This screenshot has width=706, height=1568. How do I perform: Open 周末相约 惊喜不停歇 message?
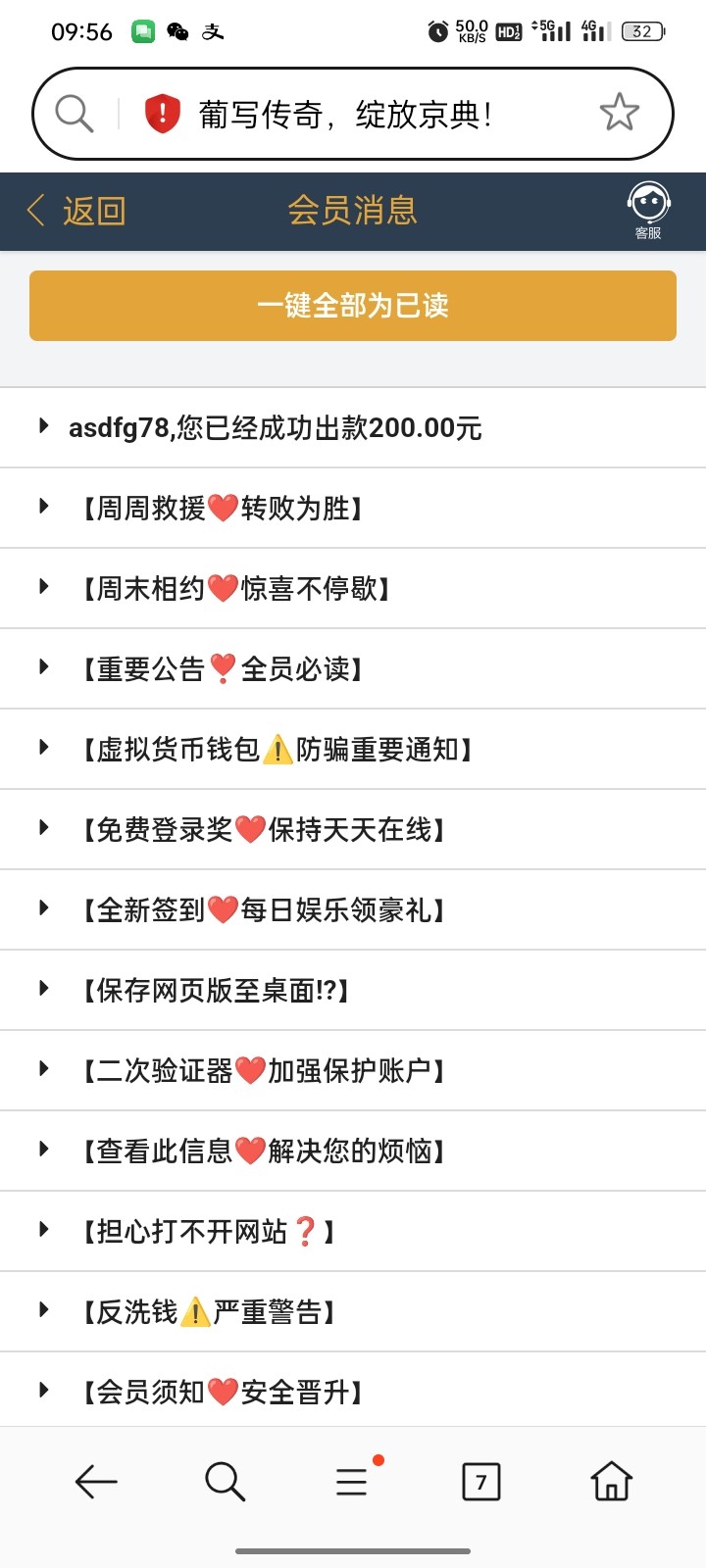coord(235,589)
